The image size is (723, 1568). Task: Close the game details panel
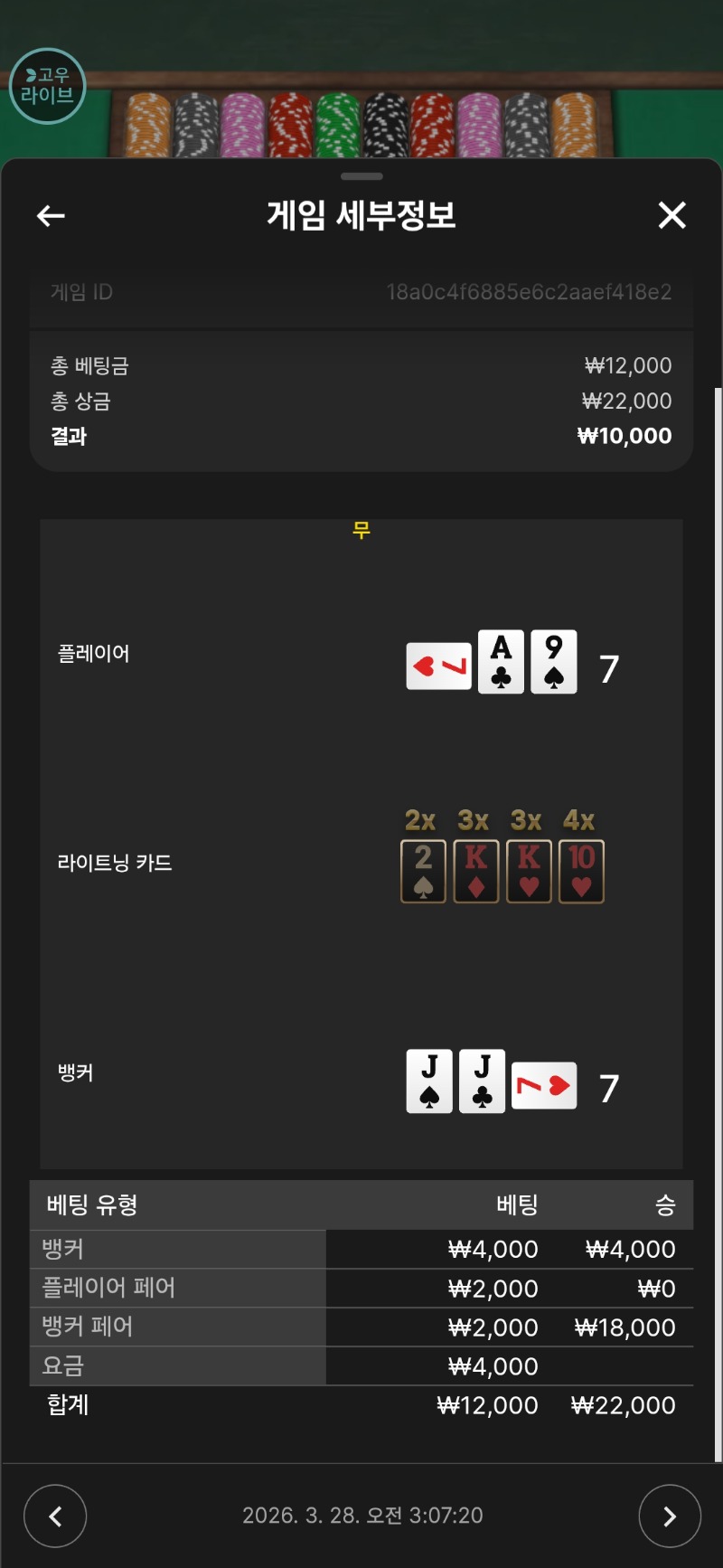click(x=671, y=215)
